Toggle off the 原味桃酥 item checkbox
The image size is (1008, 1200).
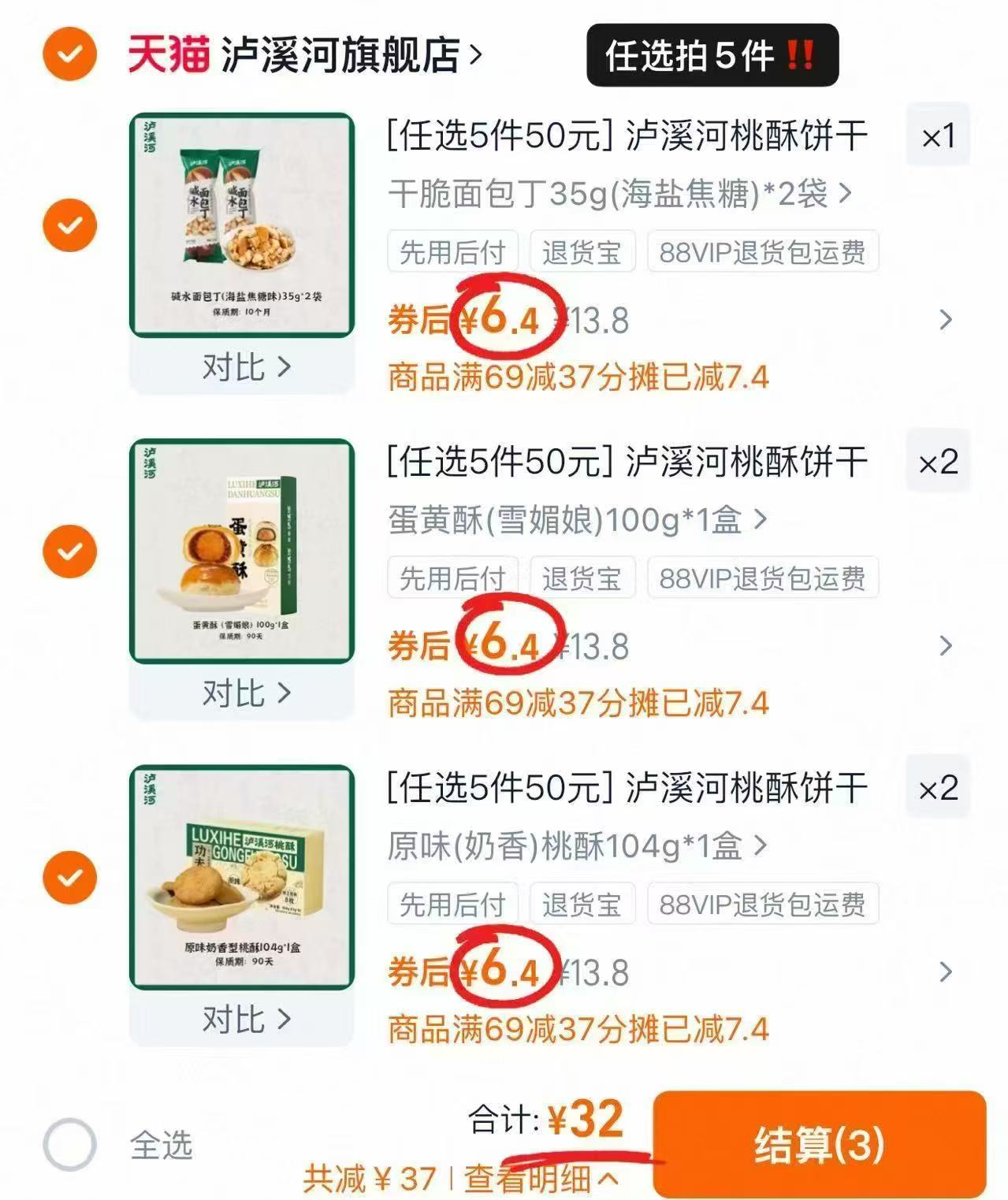click(x=70, y=875)
